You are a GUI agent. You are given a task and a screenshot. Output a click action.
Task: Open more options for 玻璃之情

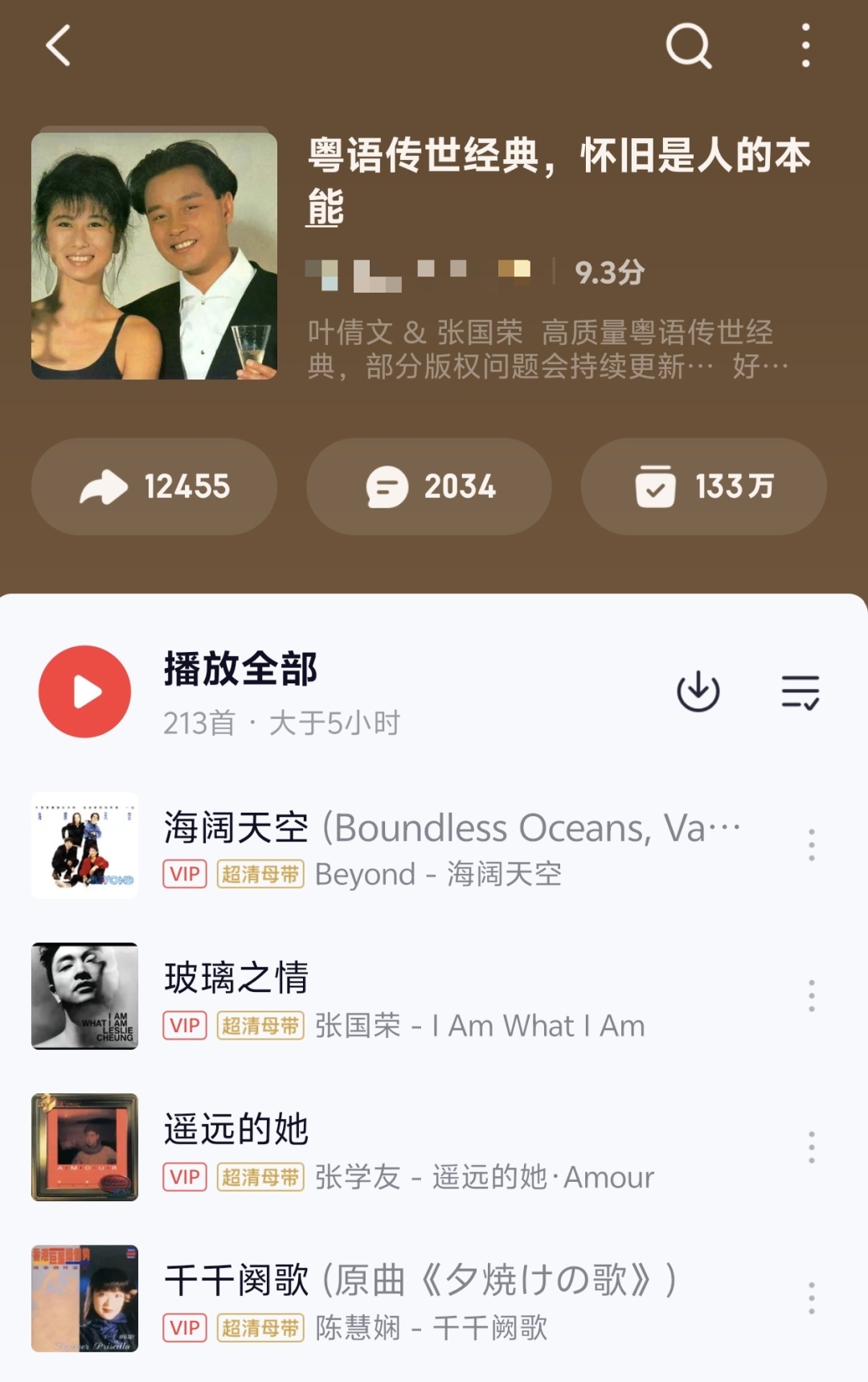click(812, 996)
